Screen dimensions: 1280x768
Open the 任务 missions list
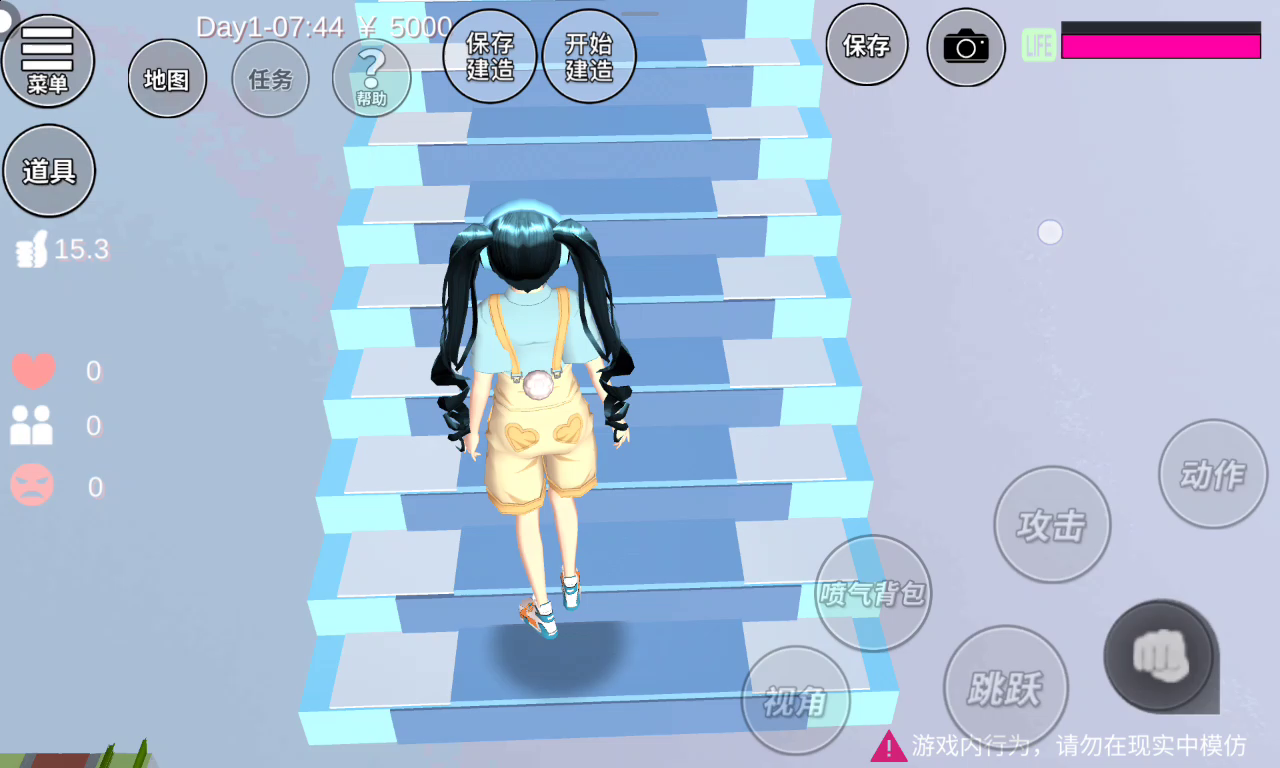point(270,79)
